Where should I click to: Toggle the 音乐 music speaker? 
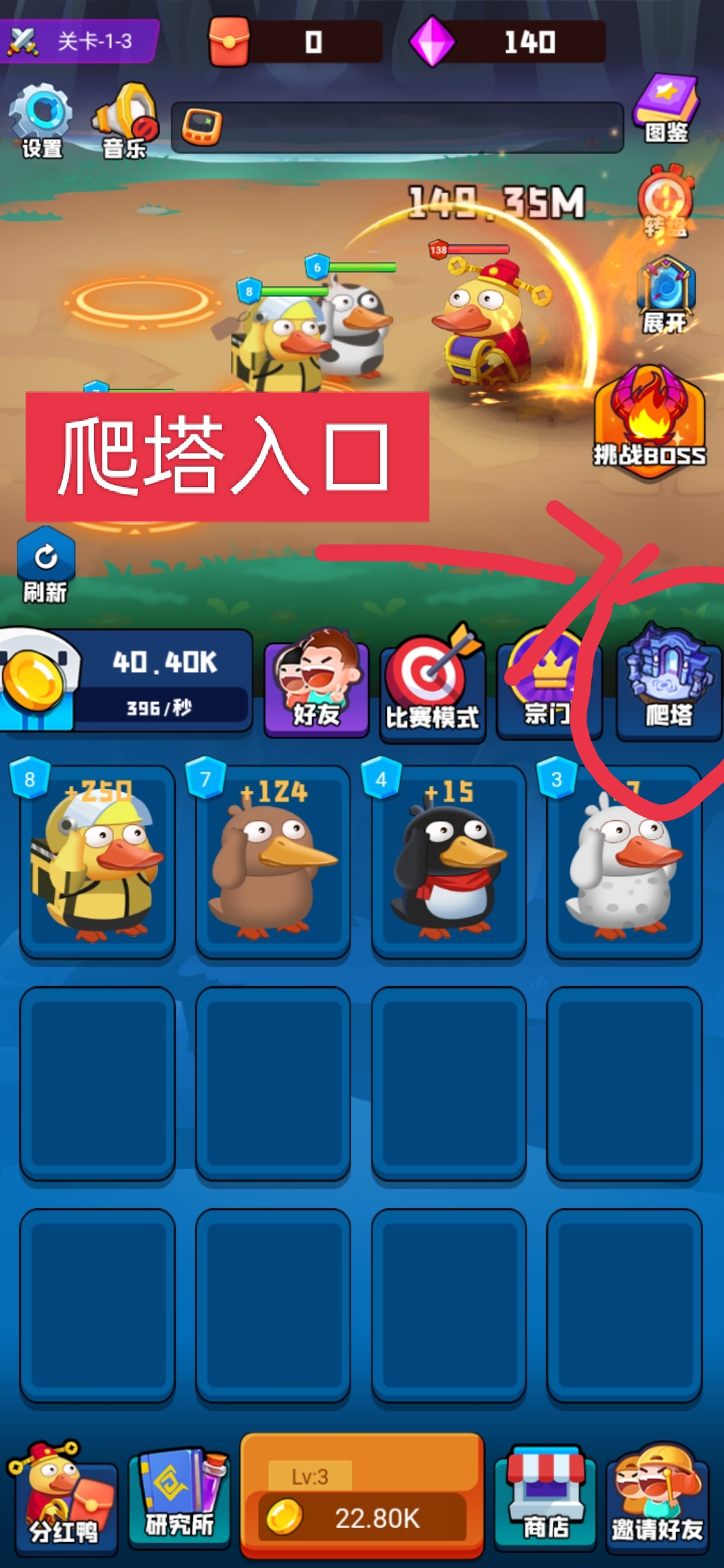click(x=126, y=121)
